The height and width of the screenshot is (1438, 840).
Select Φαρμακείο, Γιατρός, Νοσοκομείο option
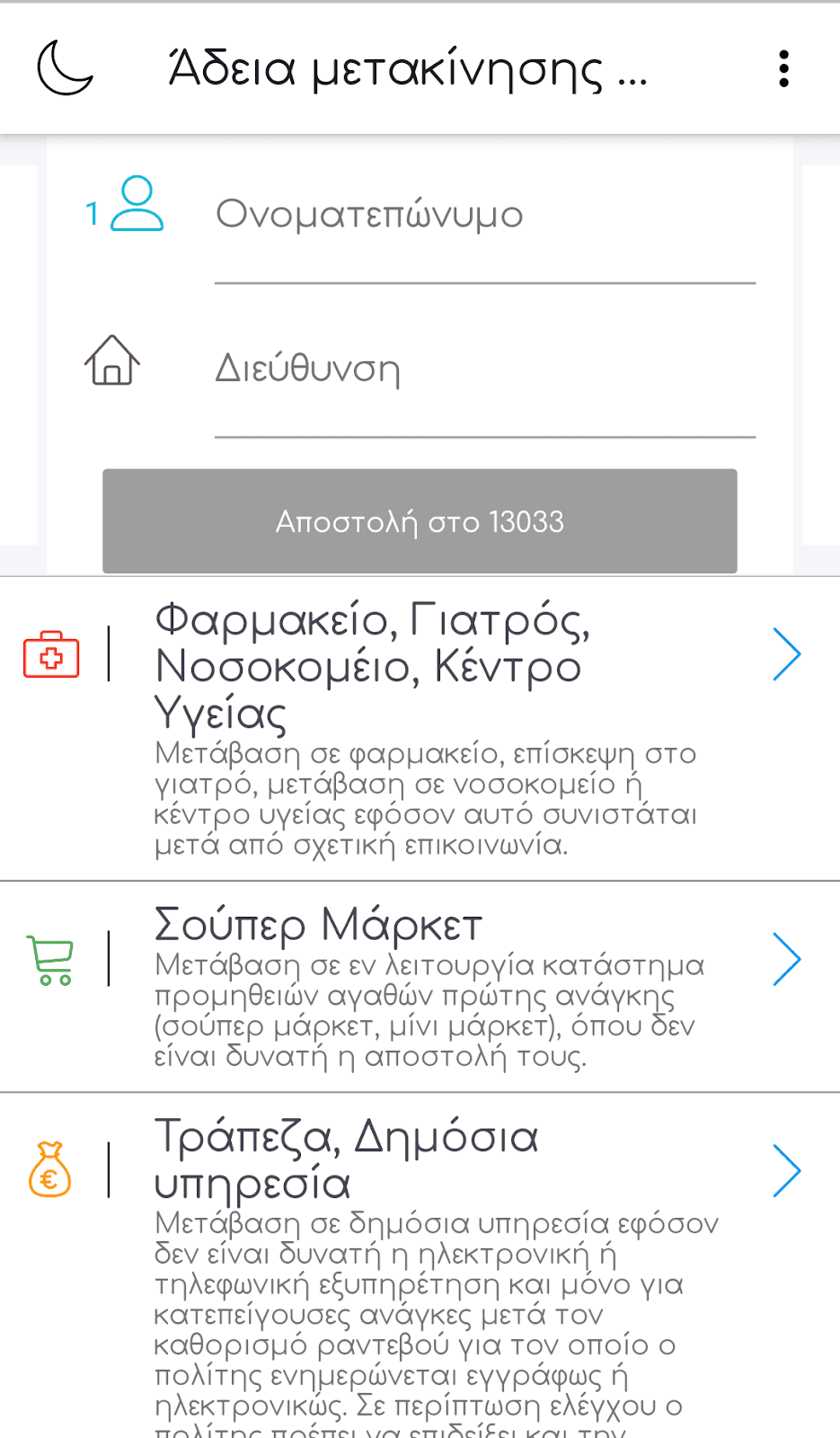[420, 729]
